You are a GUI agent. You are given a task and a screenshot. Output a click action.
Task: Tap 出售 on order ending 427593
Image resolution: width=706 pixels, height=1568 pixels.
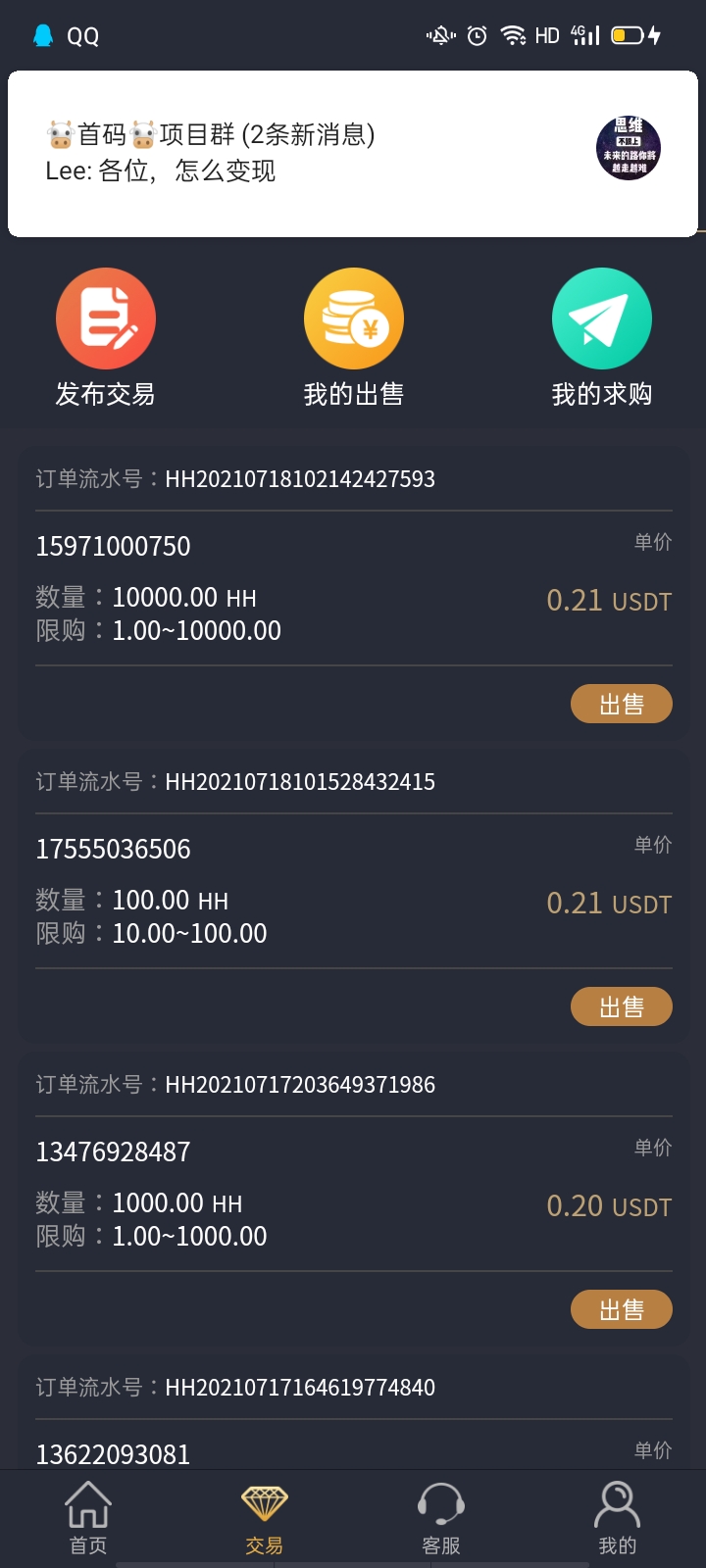click(x=622, y=704)
